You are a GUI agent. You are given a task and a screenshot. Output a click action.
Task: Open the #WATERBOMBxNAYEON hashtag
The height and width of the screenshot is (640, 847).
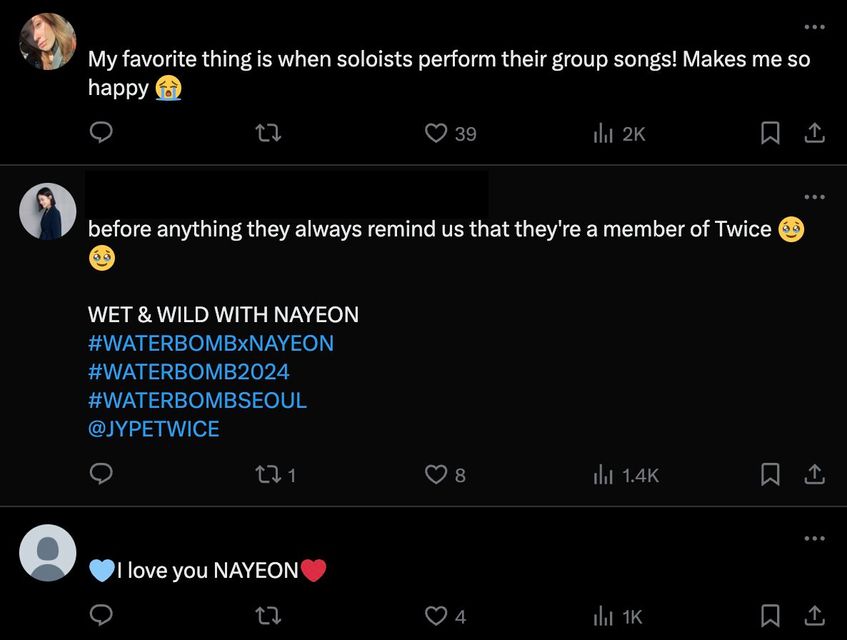coord(211,343)
